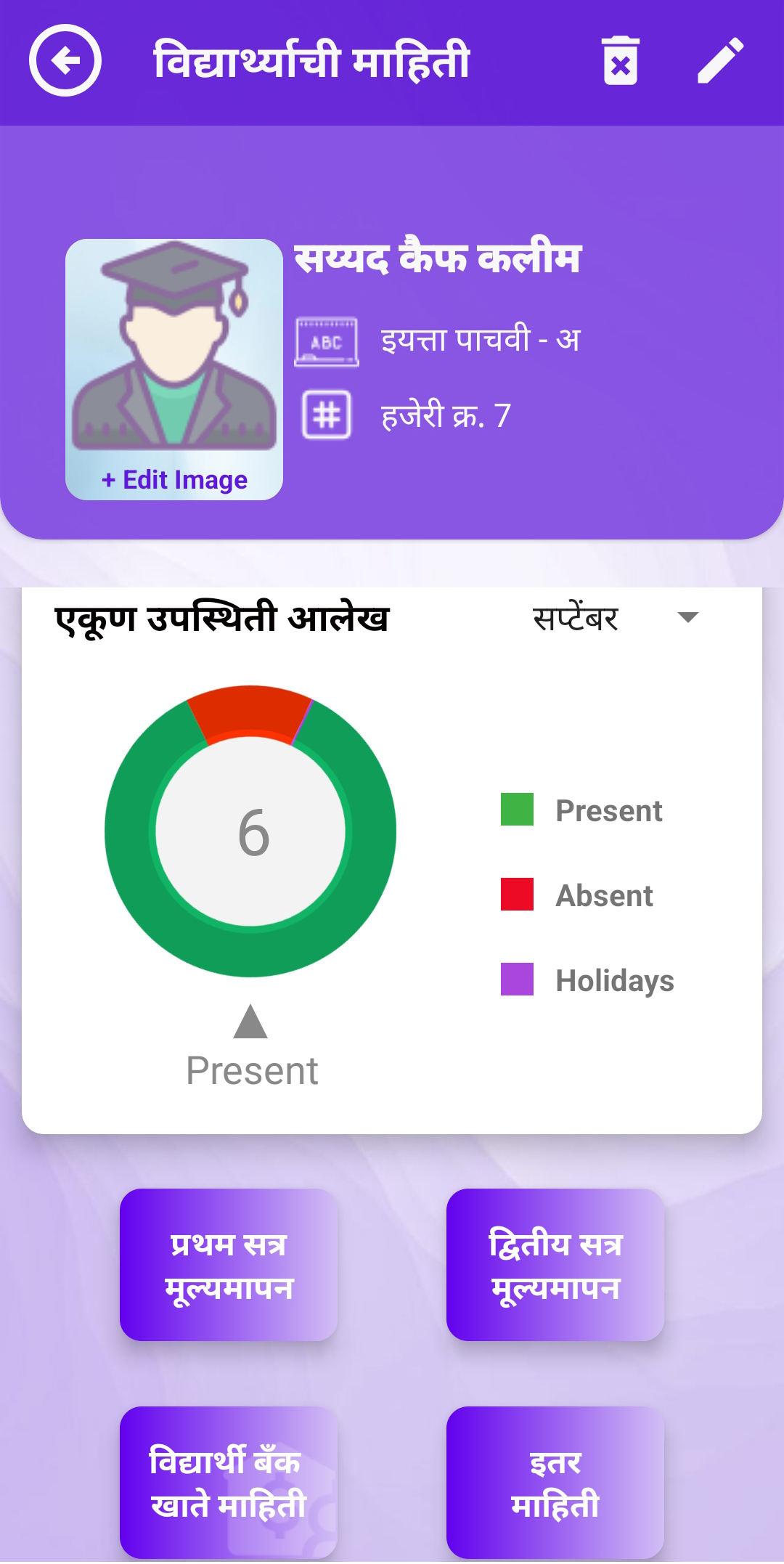
Task: Edit student details with pencil icon
Action: (x=720, y=61)
